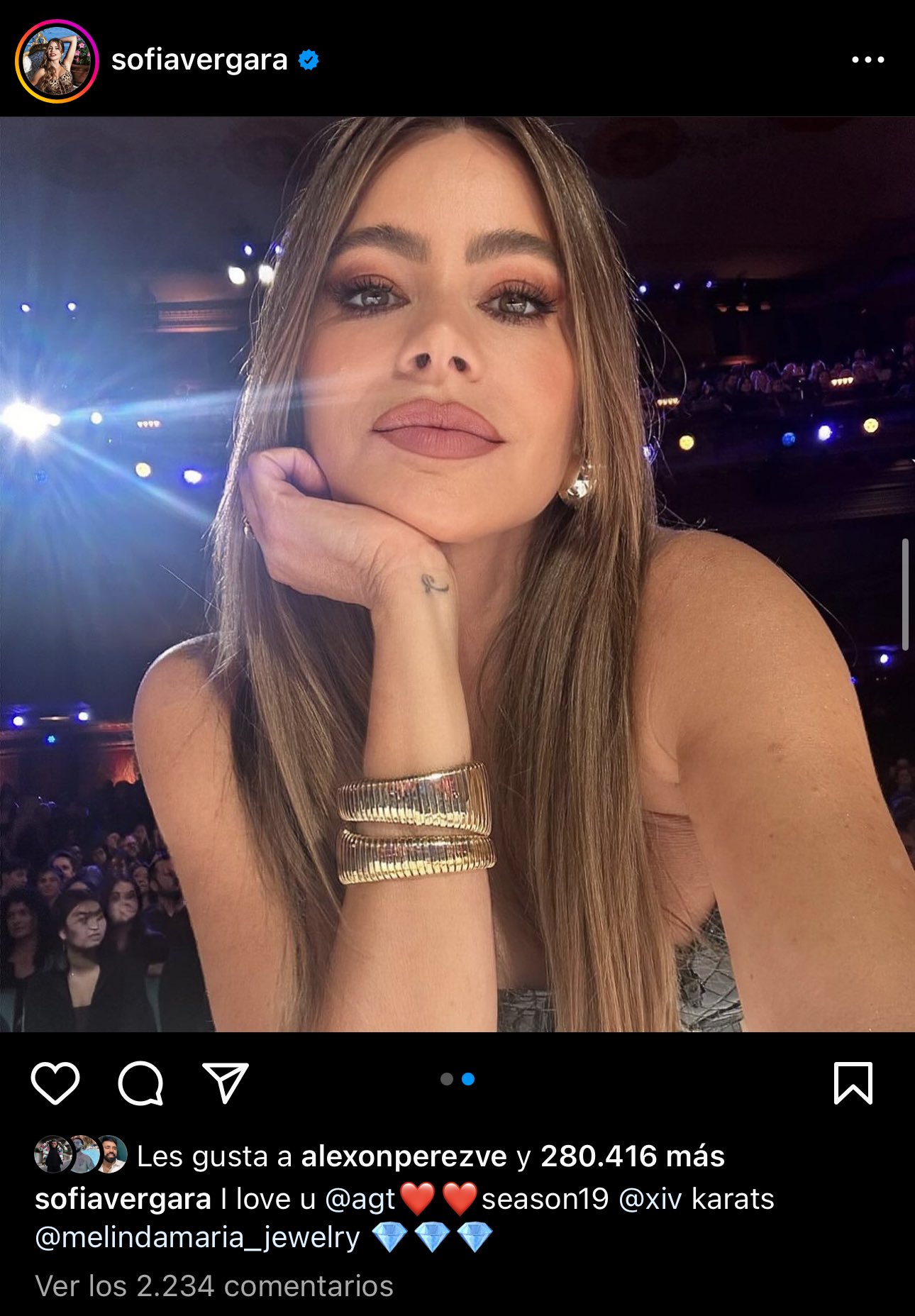Save the post with the bookmark icon

[853, 1083]
